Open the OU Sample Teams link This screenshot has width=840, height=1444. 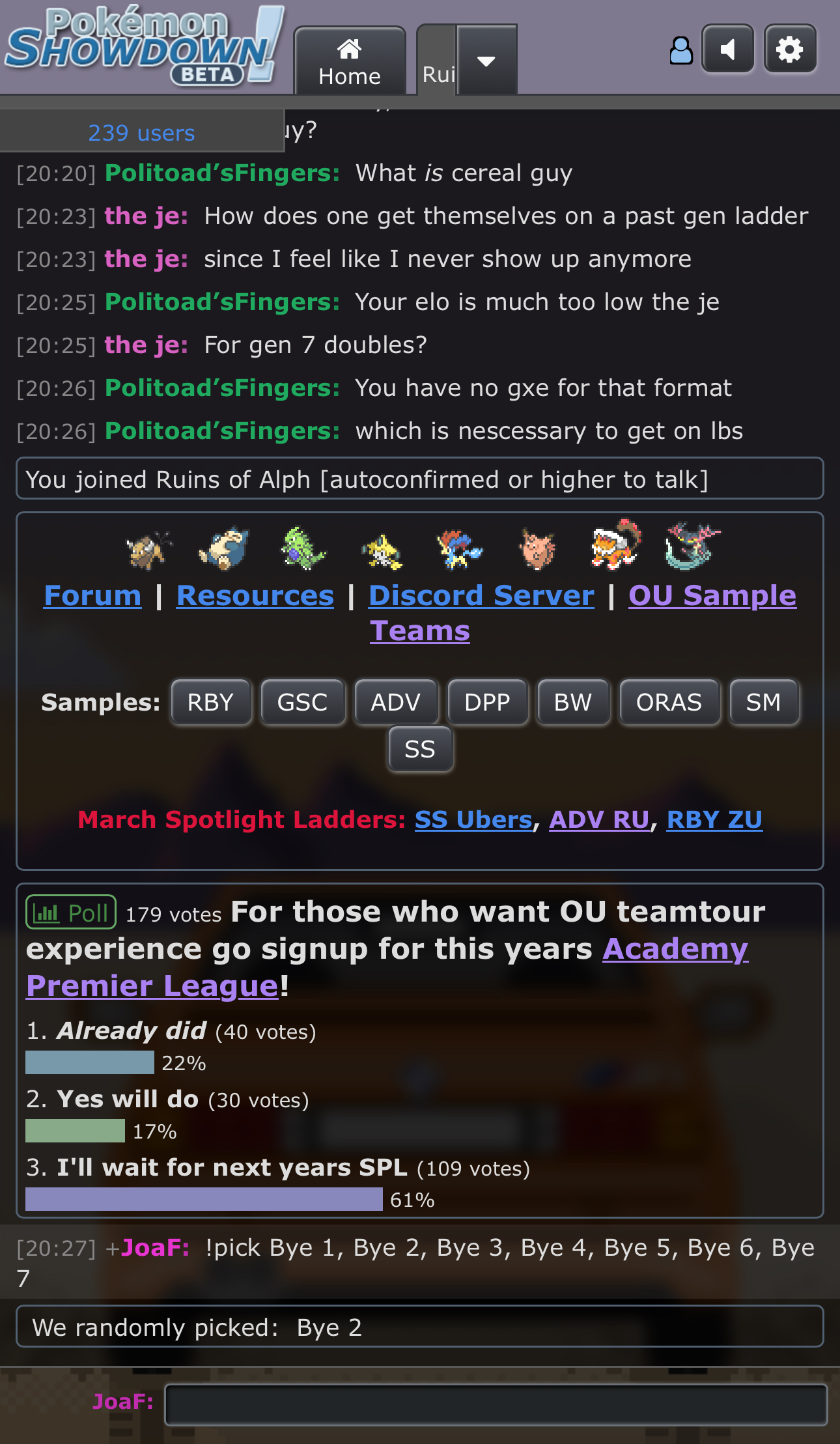(x=712, y=595)
